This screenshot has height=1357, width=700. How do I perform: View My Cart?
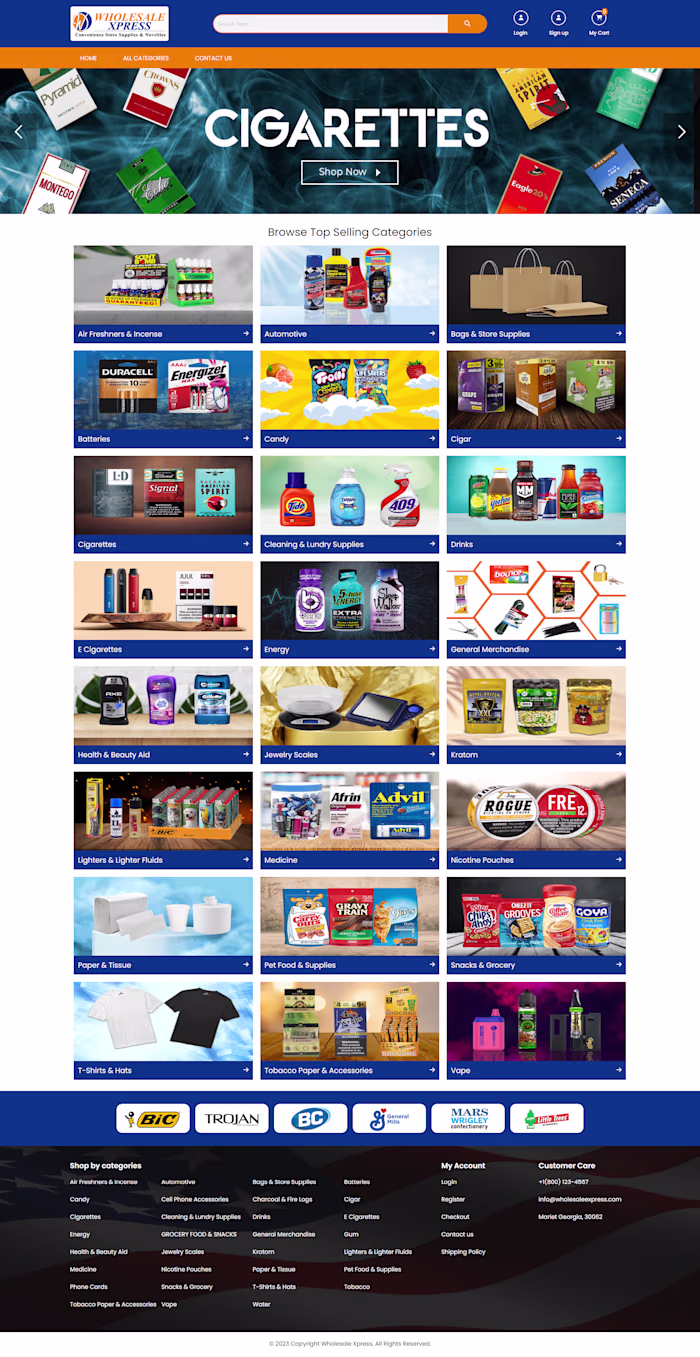pos(599,22)
